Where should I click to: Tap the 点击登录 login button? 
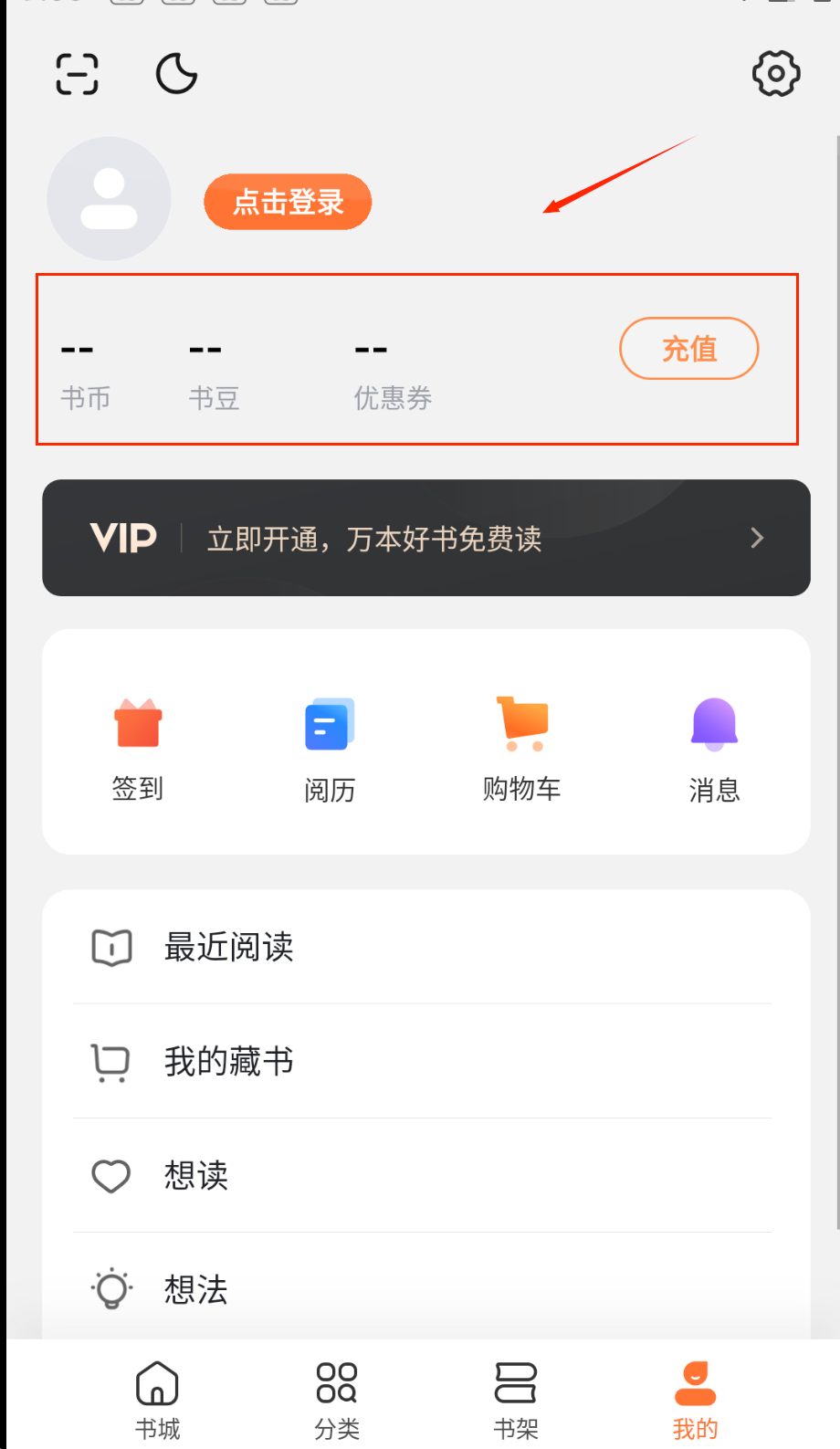pos(288,202)
